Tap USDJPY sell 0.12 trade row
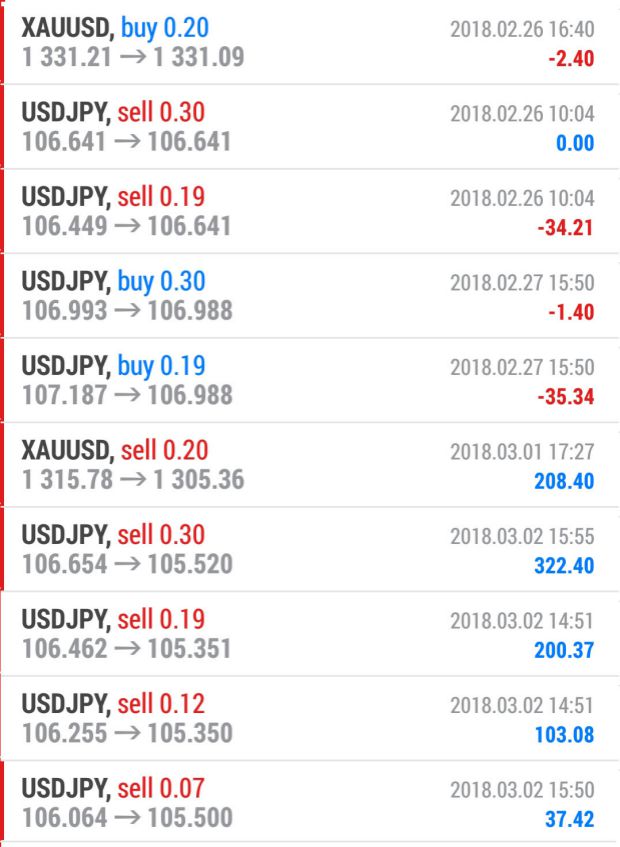This screenshot has height=847, width=620. tap(310, 718)
